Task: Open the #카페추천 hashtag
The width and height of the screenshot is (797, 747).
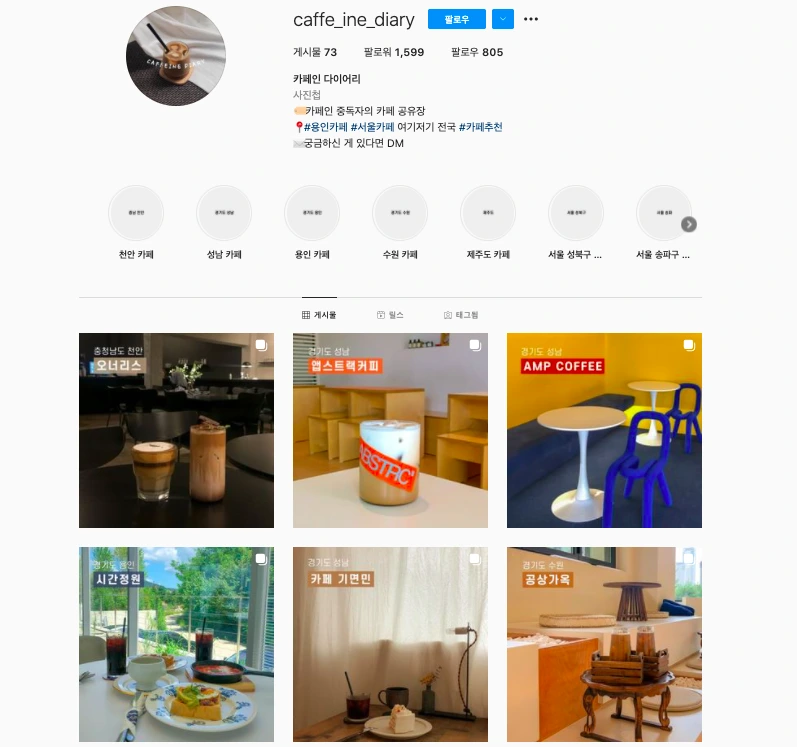Action: tap(480, 127)
